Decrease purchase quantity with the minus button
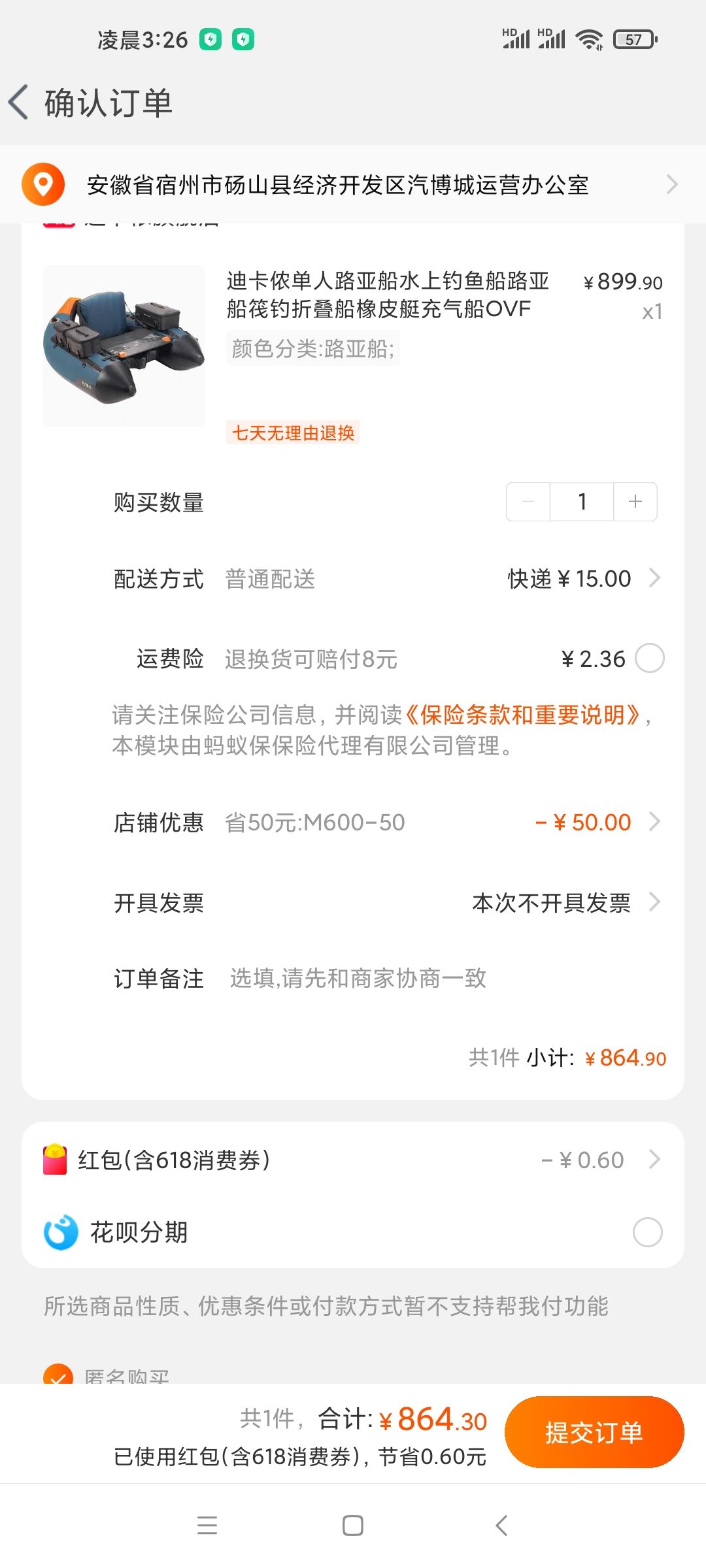This screenshot has height=1568, width=706. (x=528, y=502)
